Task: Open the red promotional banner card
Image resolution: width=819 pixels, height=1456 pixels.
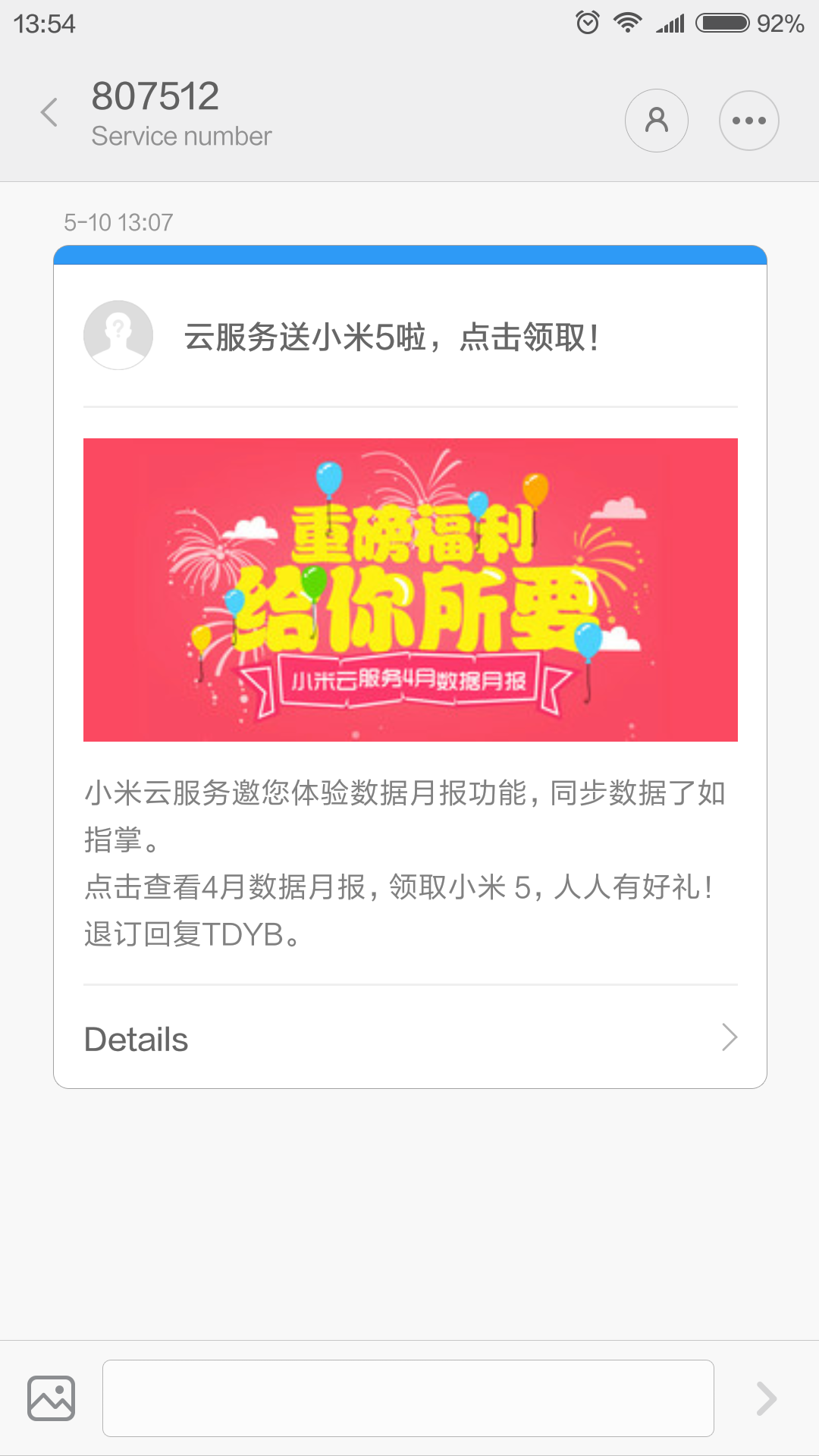Action: [x=410, y=590]
